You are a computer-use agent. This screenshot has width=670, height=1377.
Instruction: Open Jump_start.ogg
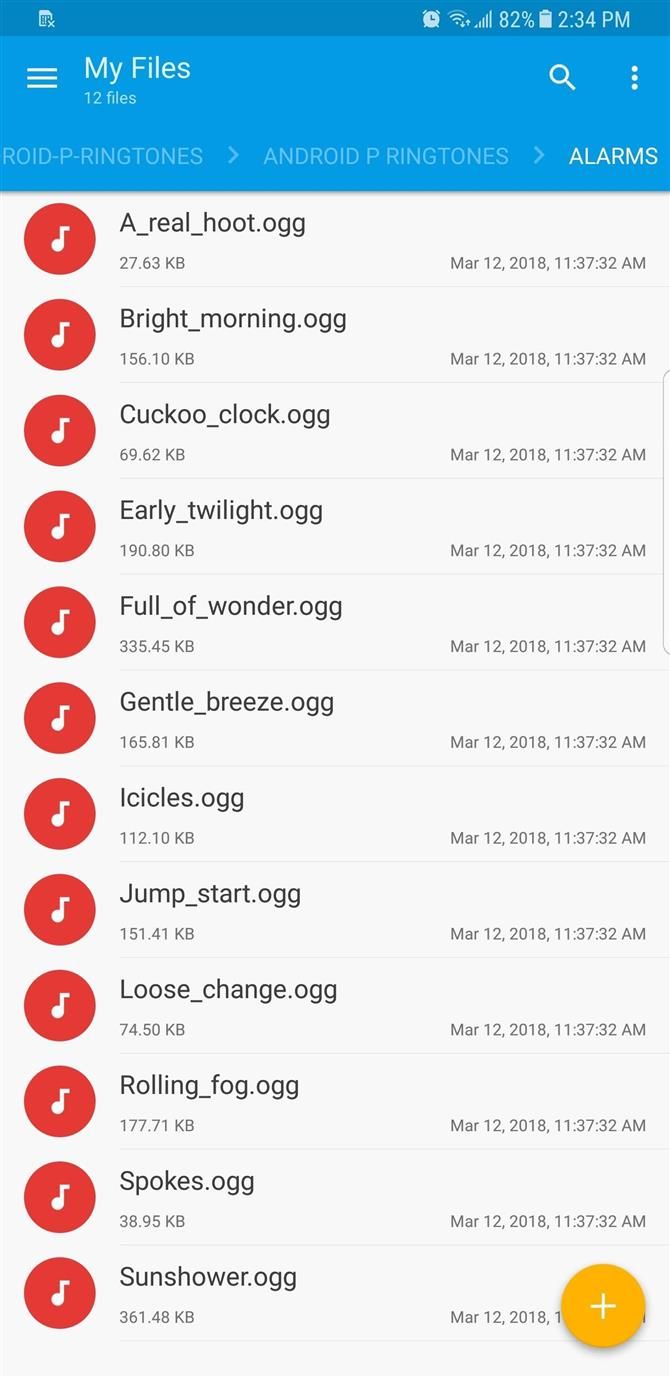[x=210, y=894]
